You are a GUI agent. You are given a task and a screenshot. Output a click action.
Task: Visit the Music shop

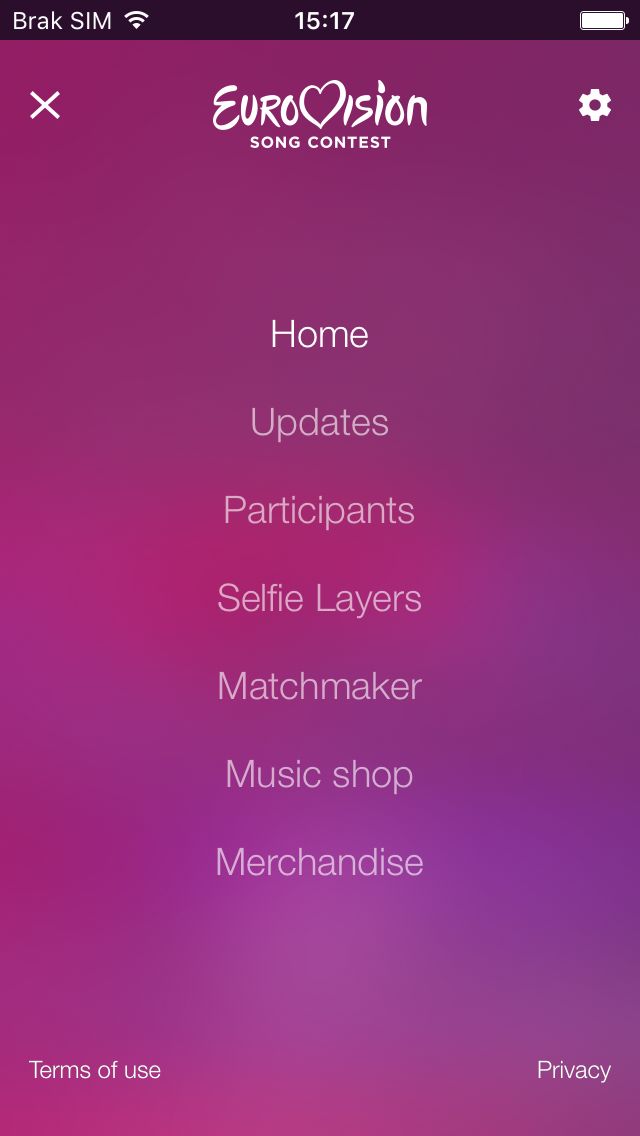click(320, 774)
